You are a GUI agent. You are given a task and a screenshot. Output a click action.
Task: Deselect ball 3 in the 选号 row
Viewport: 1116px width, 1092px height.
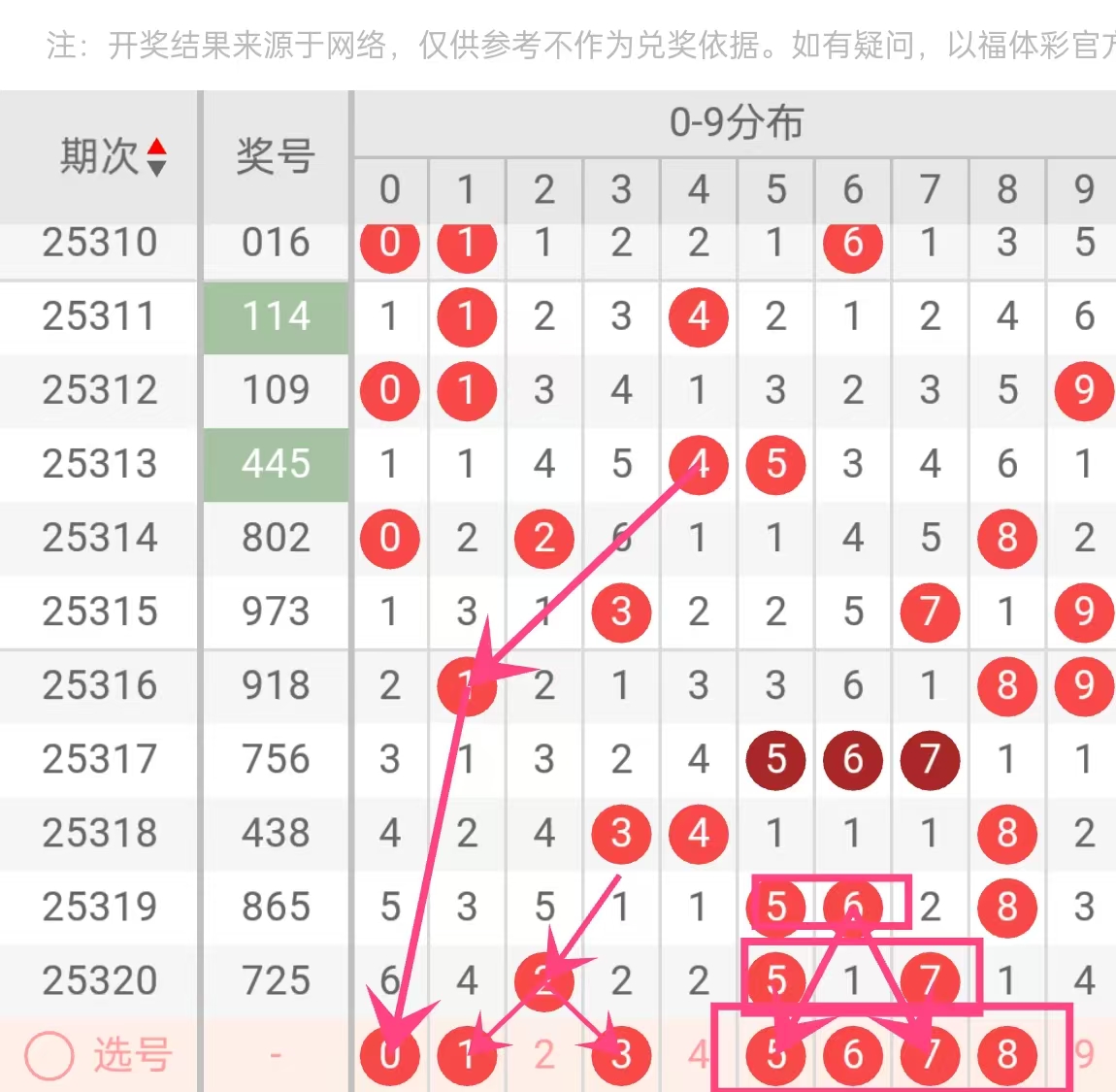click(621, 1054)
